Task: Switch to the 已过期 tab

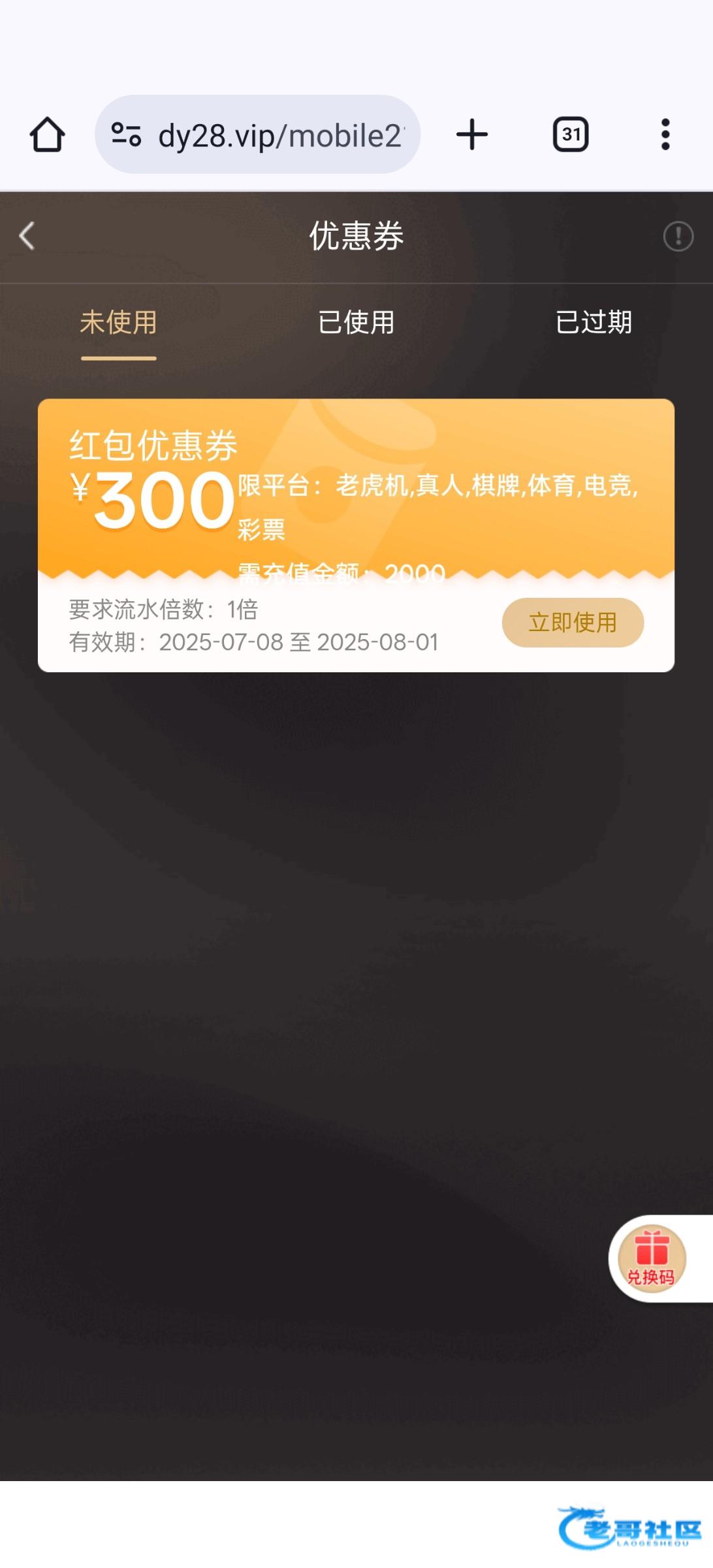Action: [594, 323]
